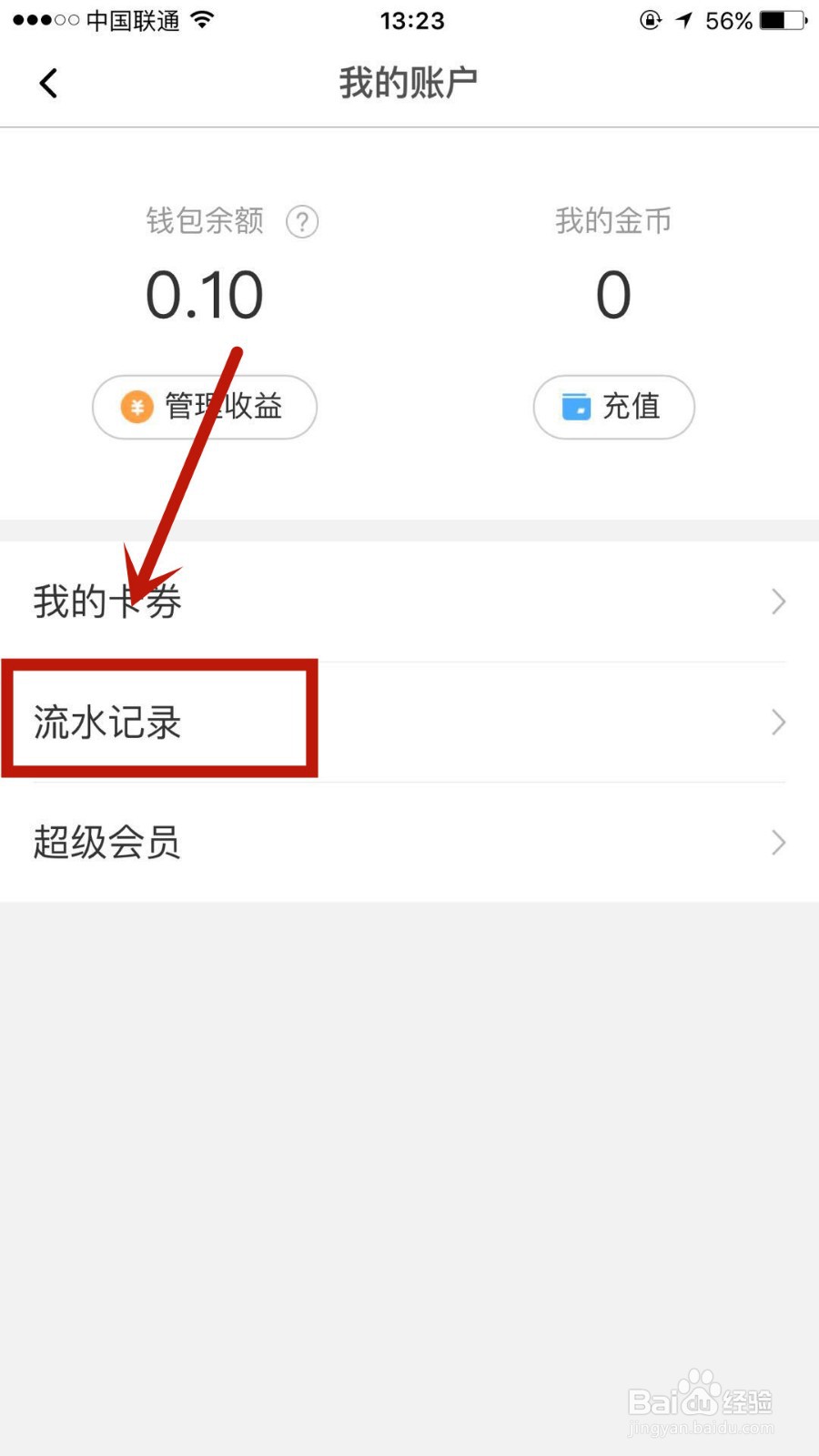Open the 超级会员 membership entry
This screenshot has width=819, height=1456.
(x=106, y=843)
